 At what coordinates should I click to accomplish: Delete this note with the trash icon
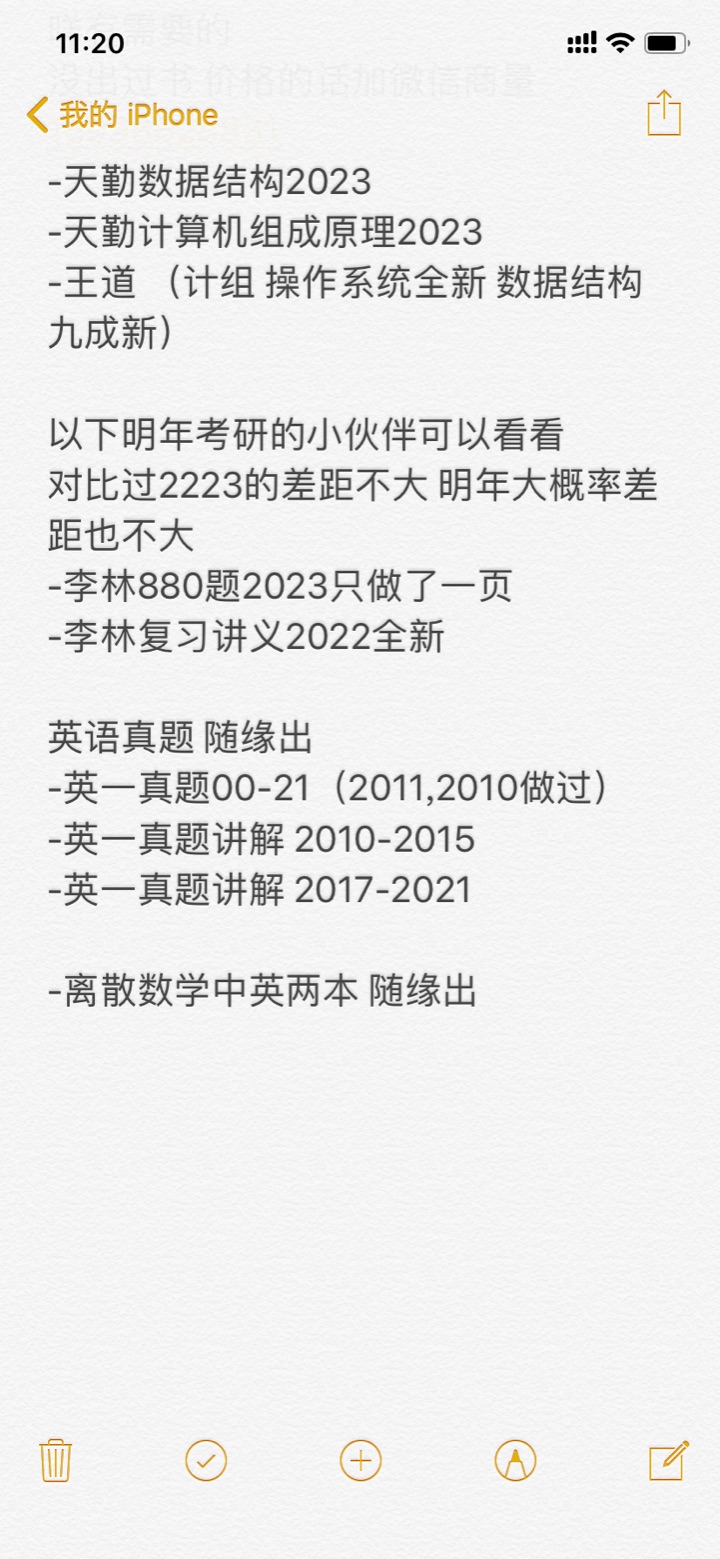[55, 1461]
